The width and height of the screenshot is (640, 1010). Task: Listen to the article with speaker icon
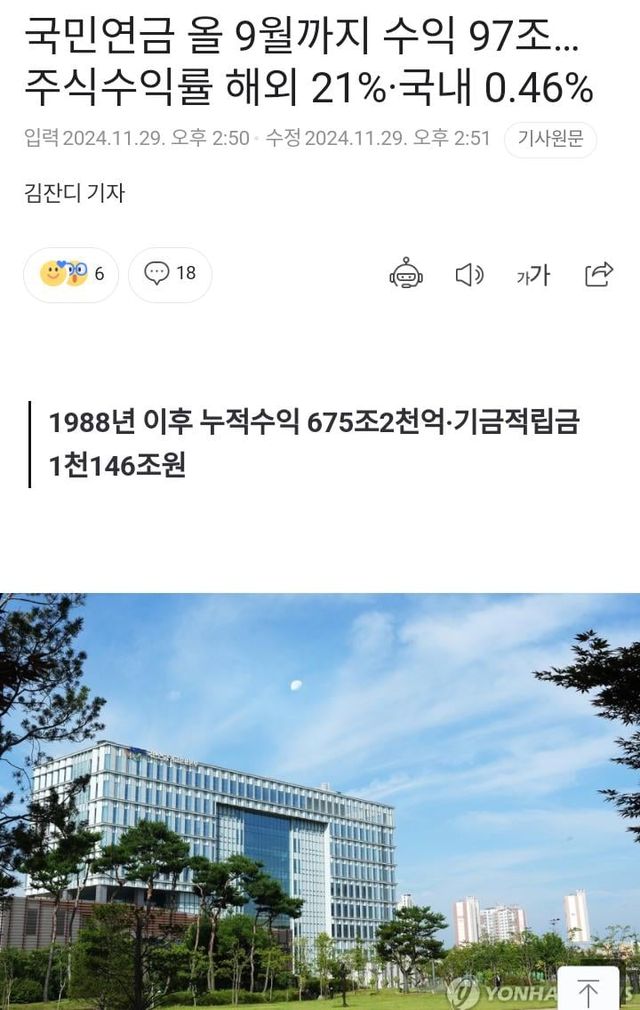pos(469,275)
